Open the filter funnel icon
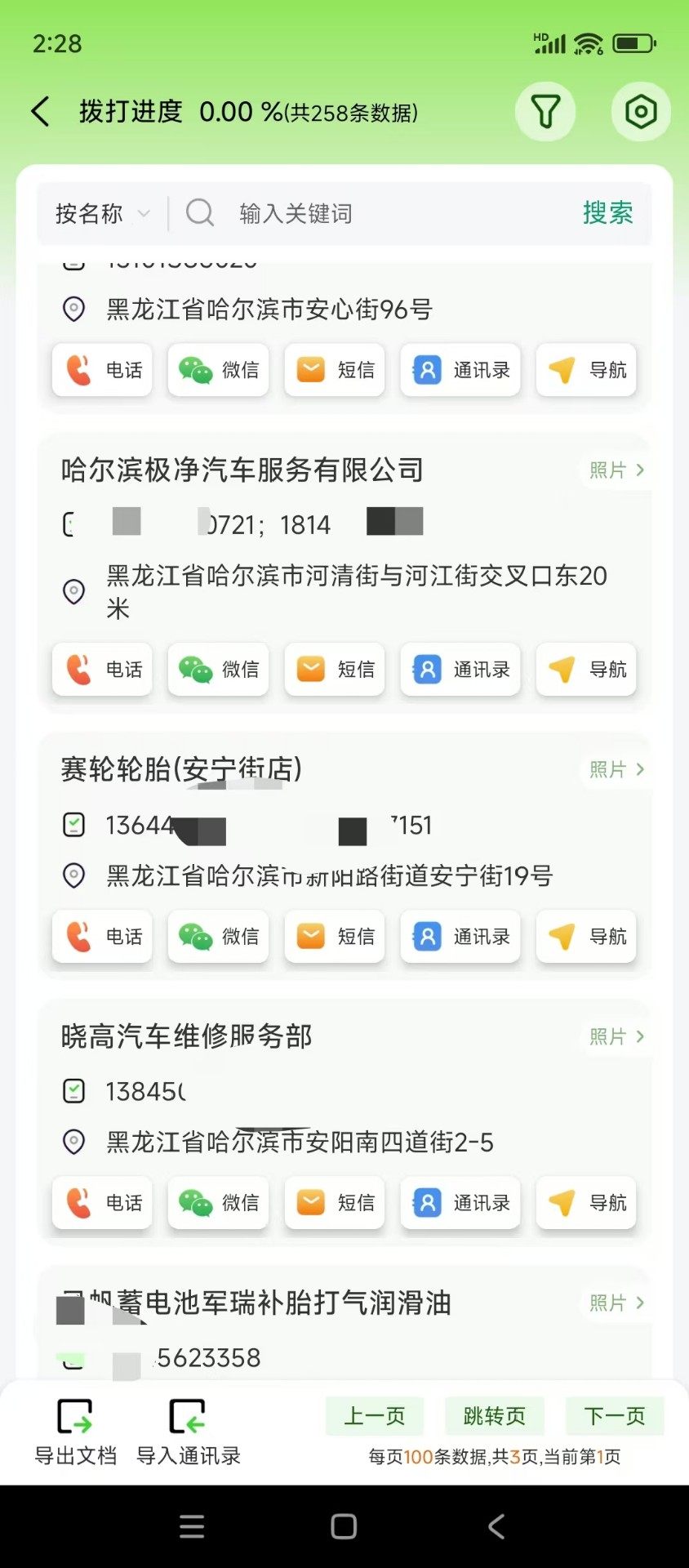This screenshot has width=689, height=1568. coord(545,111)
